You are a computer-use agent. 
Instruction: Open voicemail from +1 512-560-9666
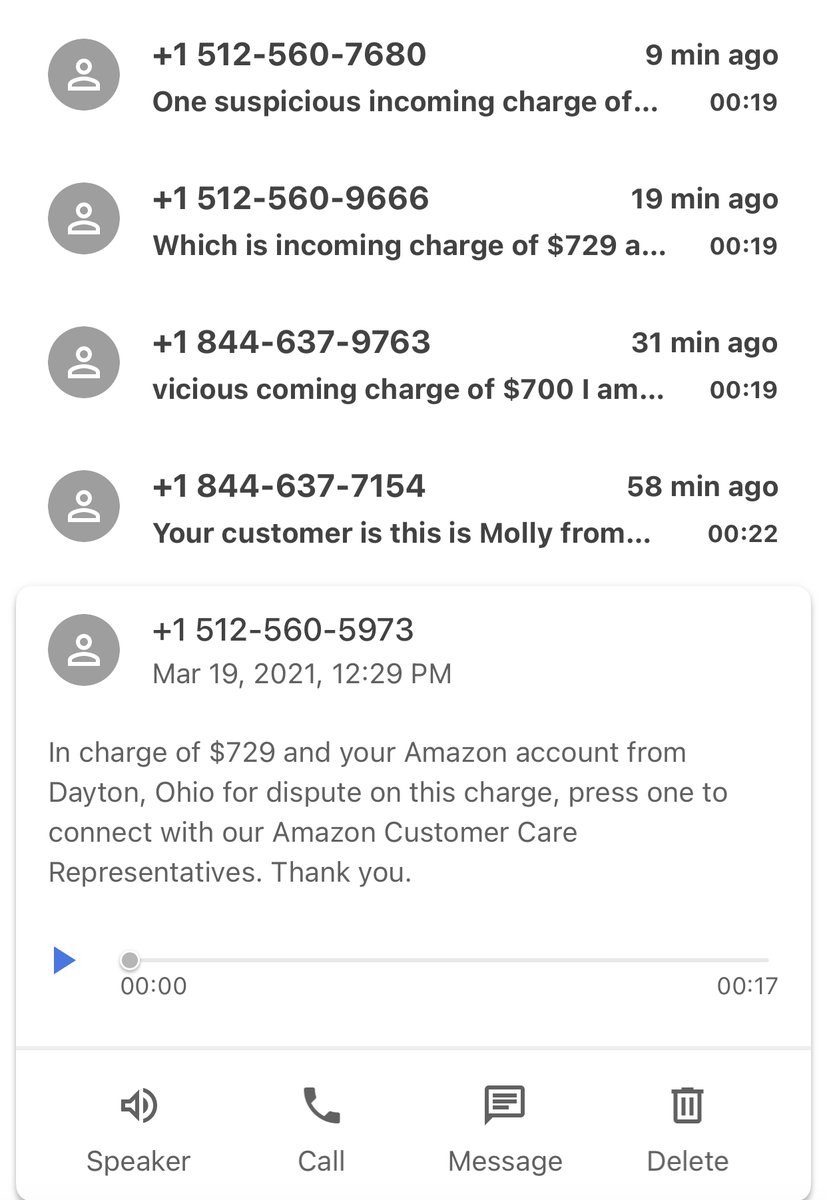click(x=413, y=221)
